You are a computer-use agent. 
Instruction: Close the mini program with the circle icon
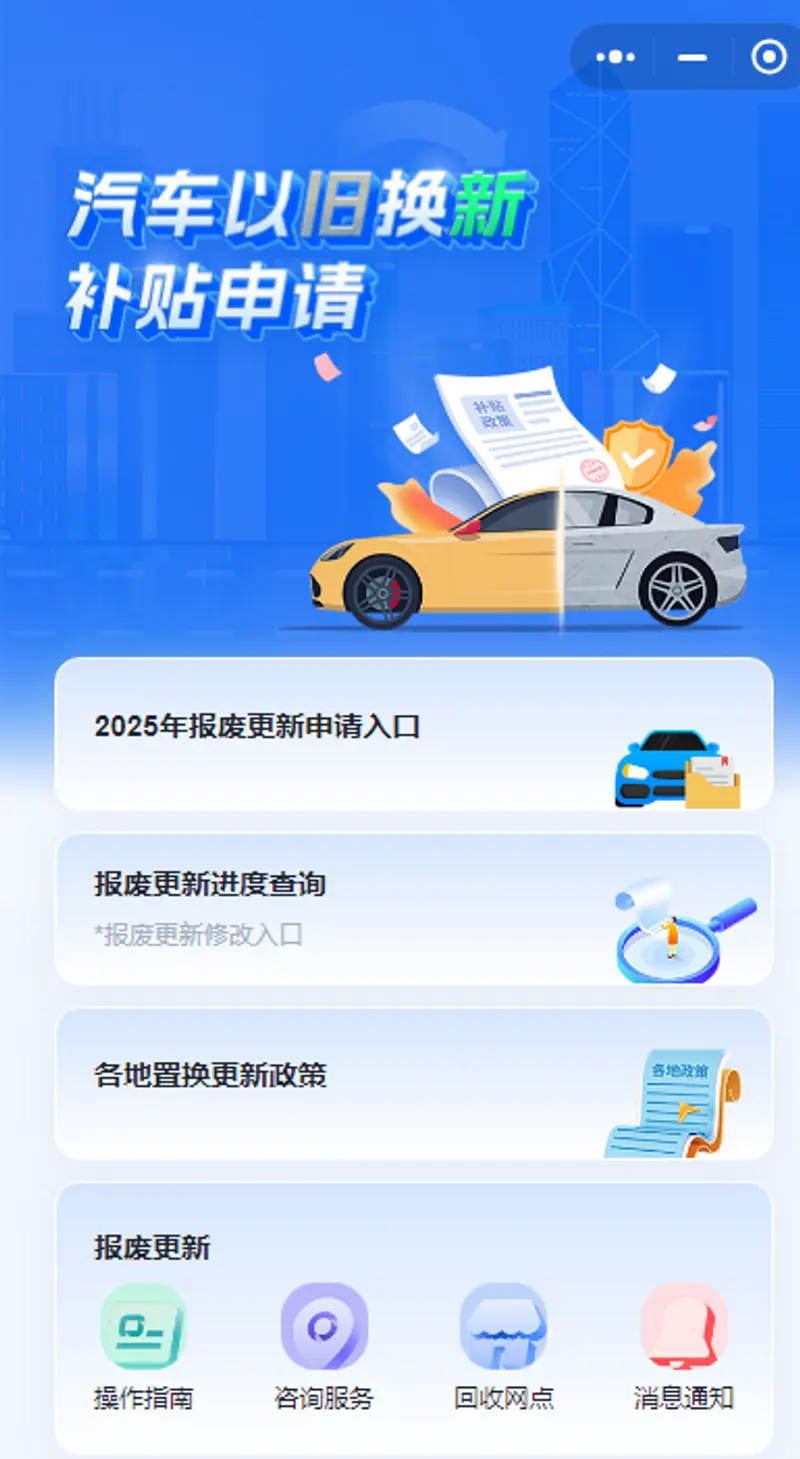[x=768, y=57]
